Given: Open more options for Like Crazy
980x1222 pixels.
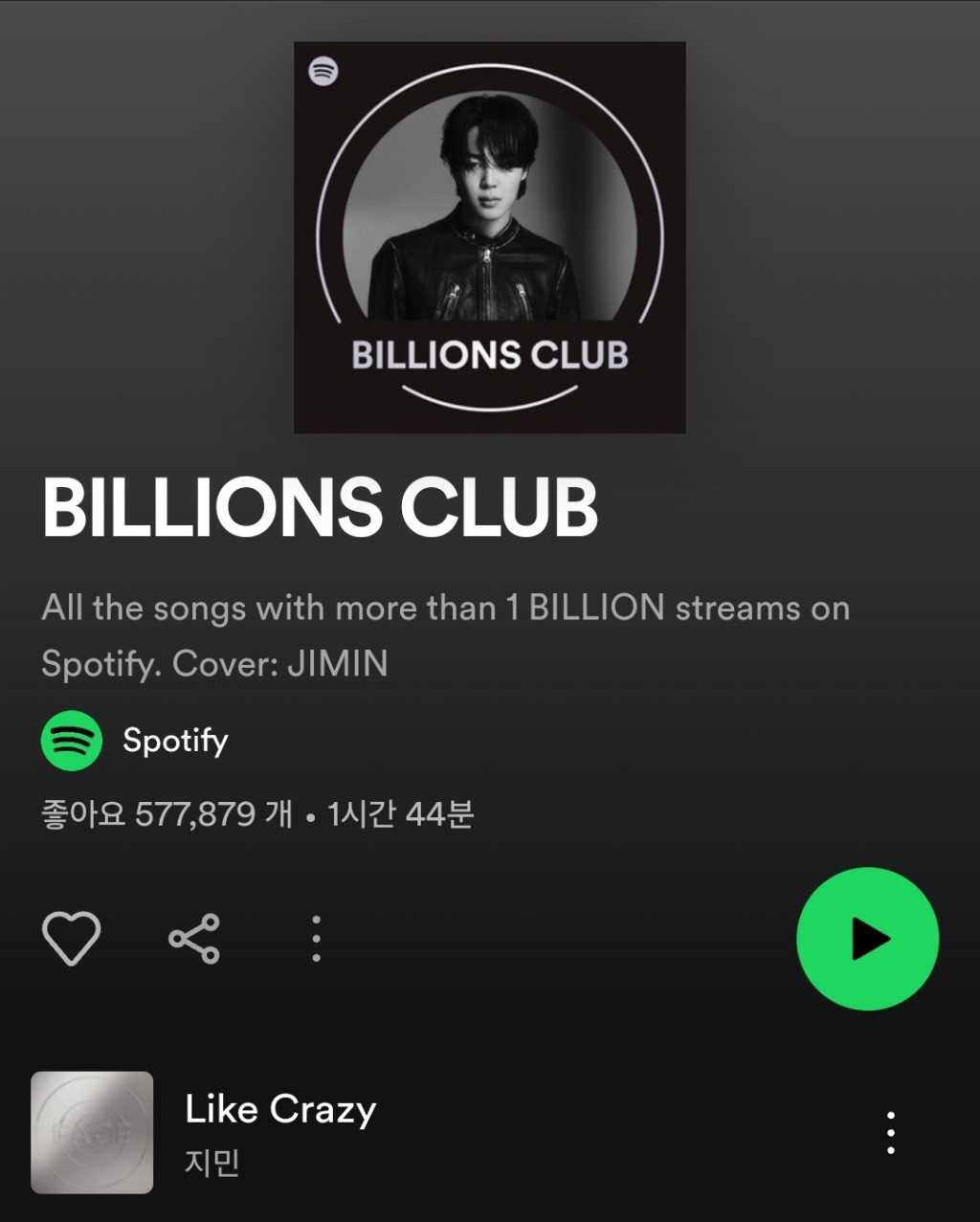Looking at the screenshot, I should tap(890, 1133).
